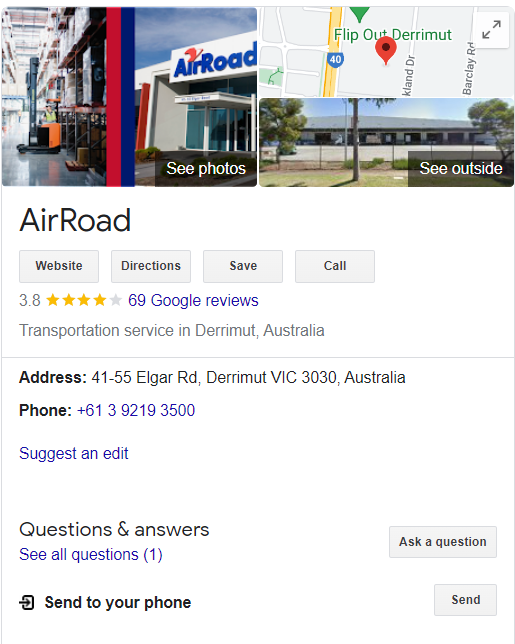This screenshot has height=644, width=515.
Task: See all questions (1)
Action: [91, 554]
